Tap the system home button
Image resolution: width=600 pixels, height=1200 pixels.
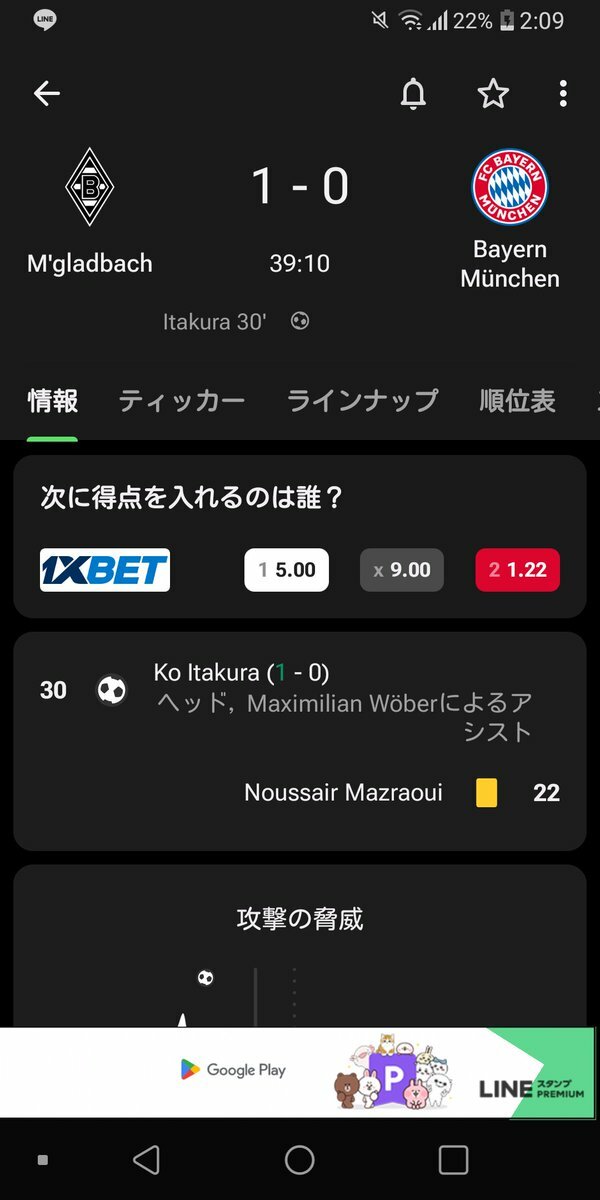[x=299, y=1160]
